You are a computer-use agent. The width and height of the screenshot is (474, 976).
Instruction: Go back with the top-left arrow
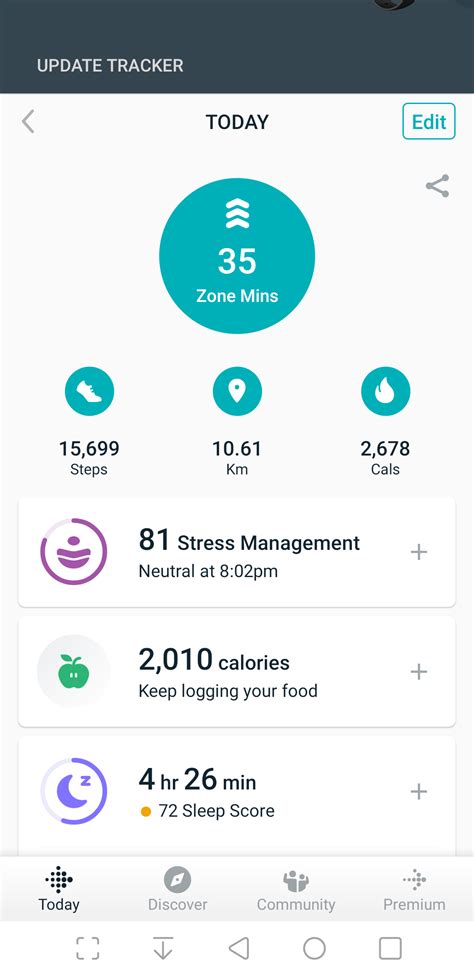(x=28, y=122)
